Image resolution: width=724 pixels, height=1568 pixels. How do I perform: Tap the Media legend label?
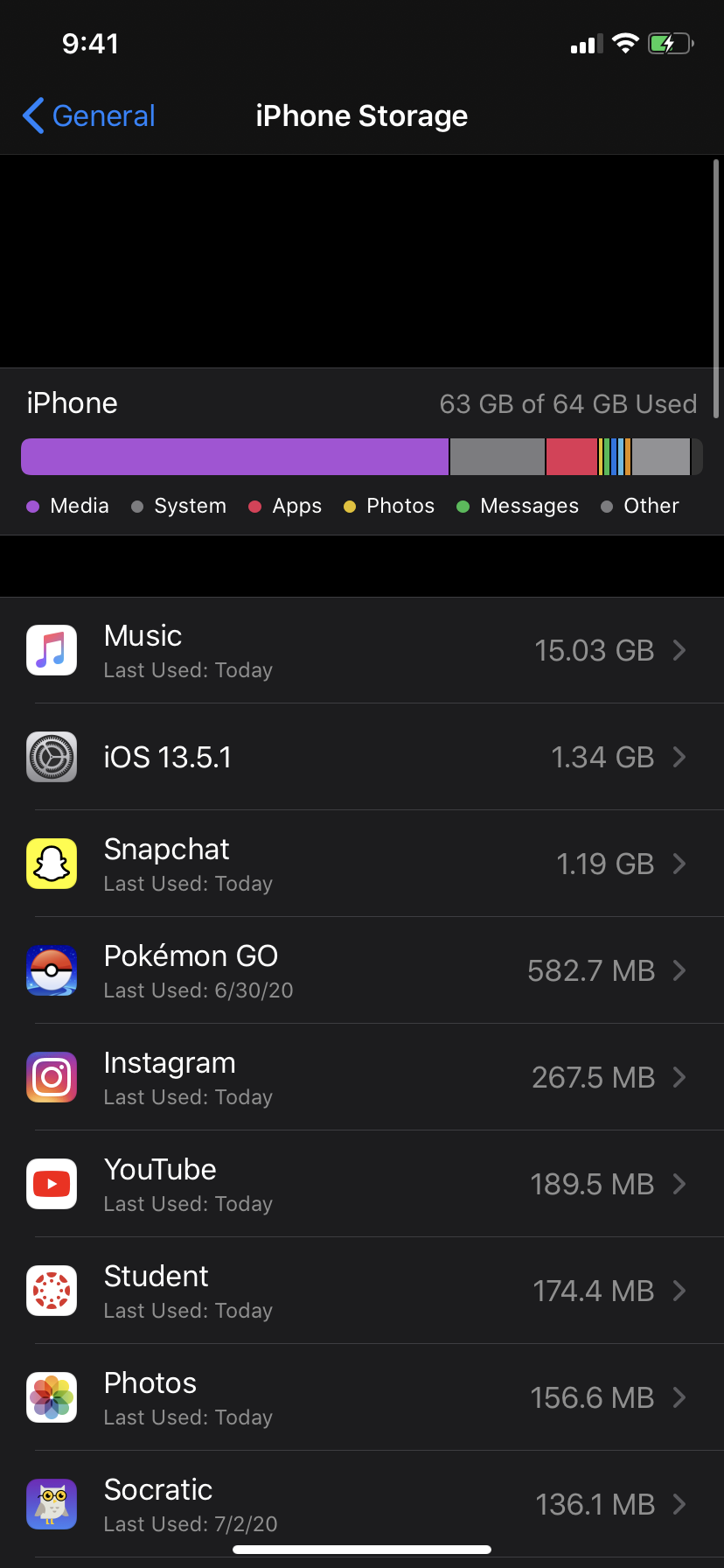tap(80, 506)
